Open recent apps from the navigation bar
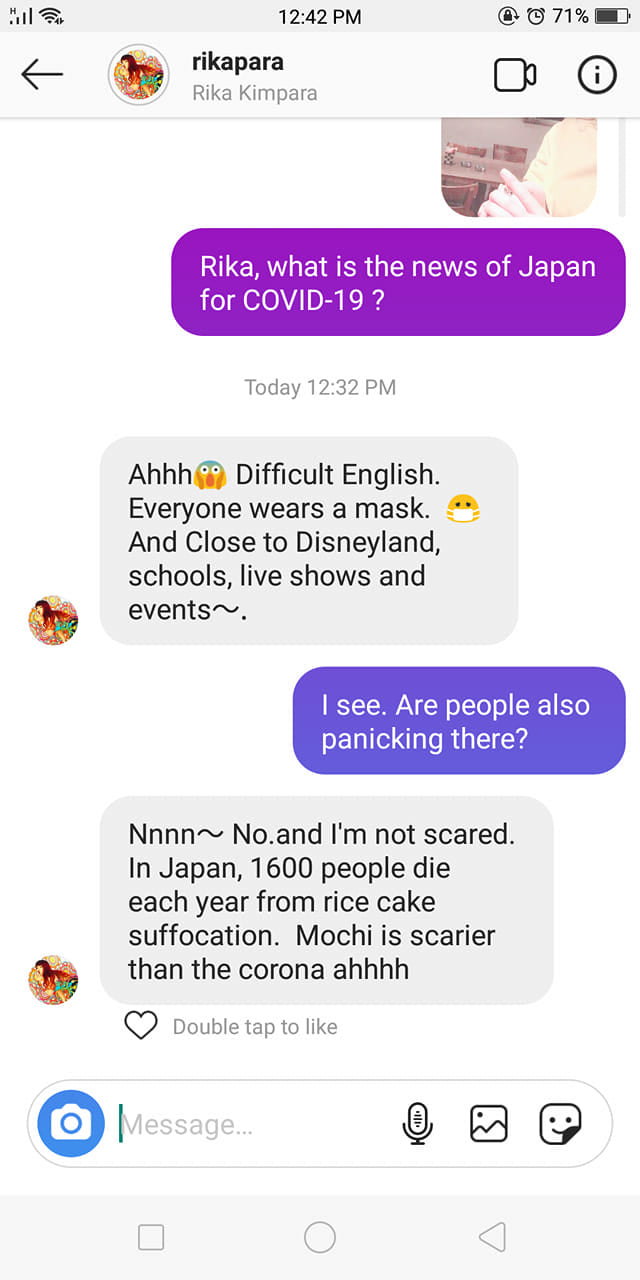 151,1238
